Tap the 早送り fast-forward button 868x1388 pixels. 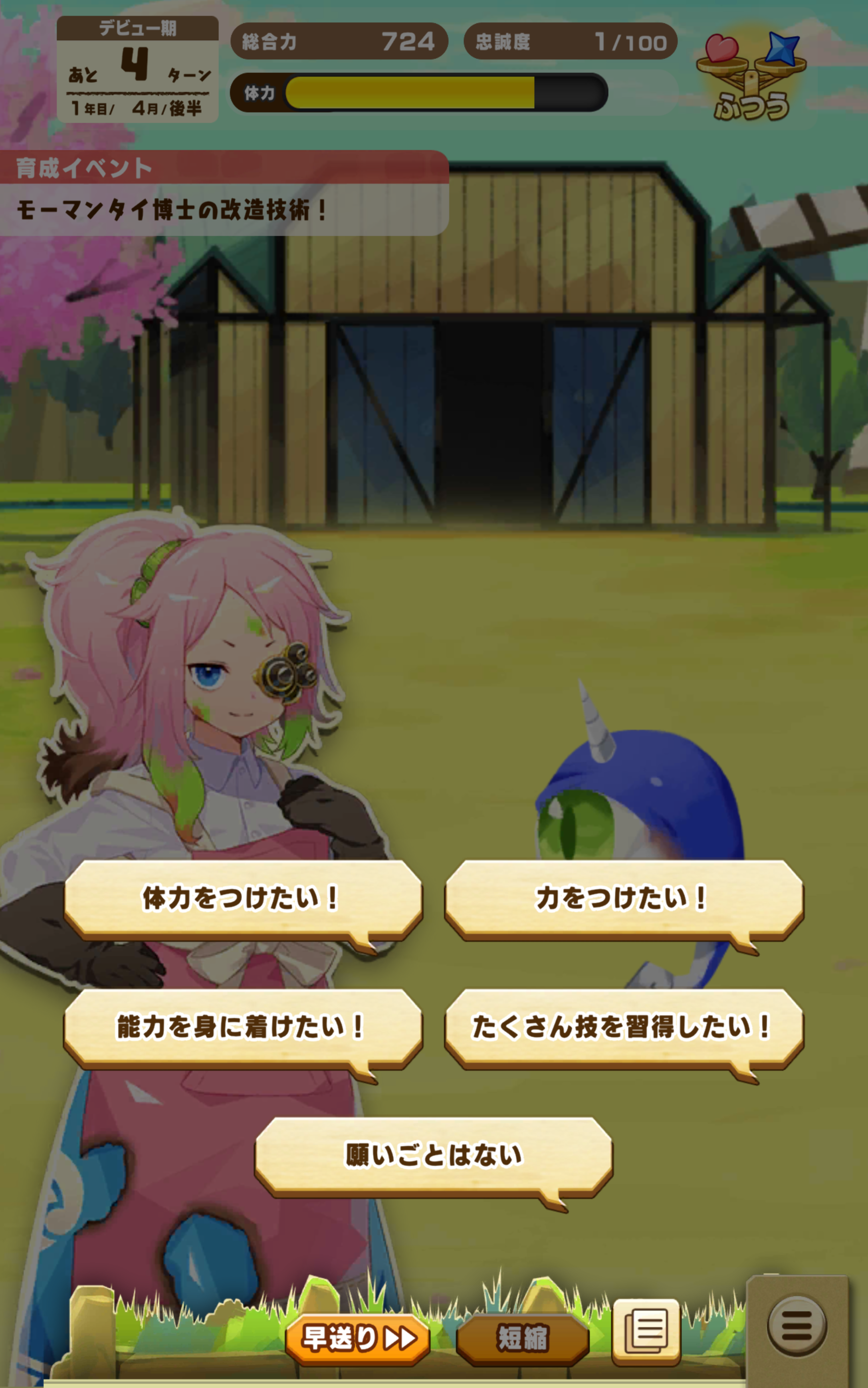click(x=358, y=1338)
